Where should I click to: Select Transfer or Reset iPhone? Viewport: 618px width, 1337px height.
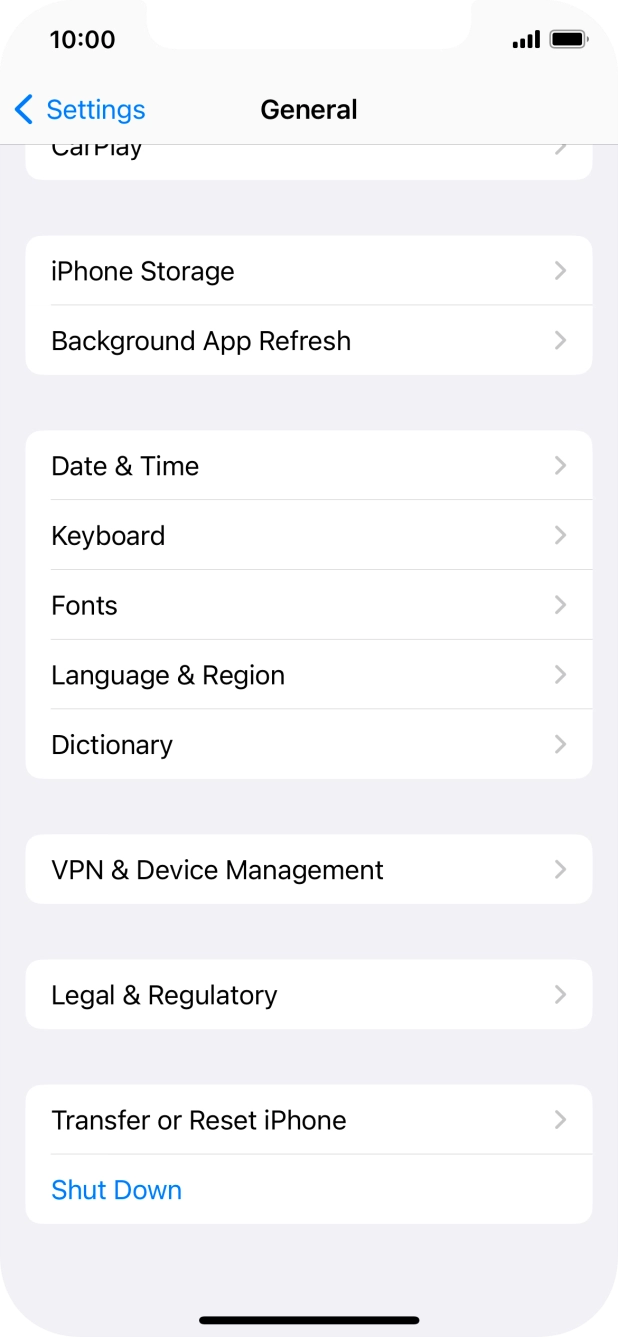(x=308, y=1120)
